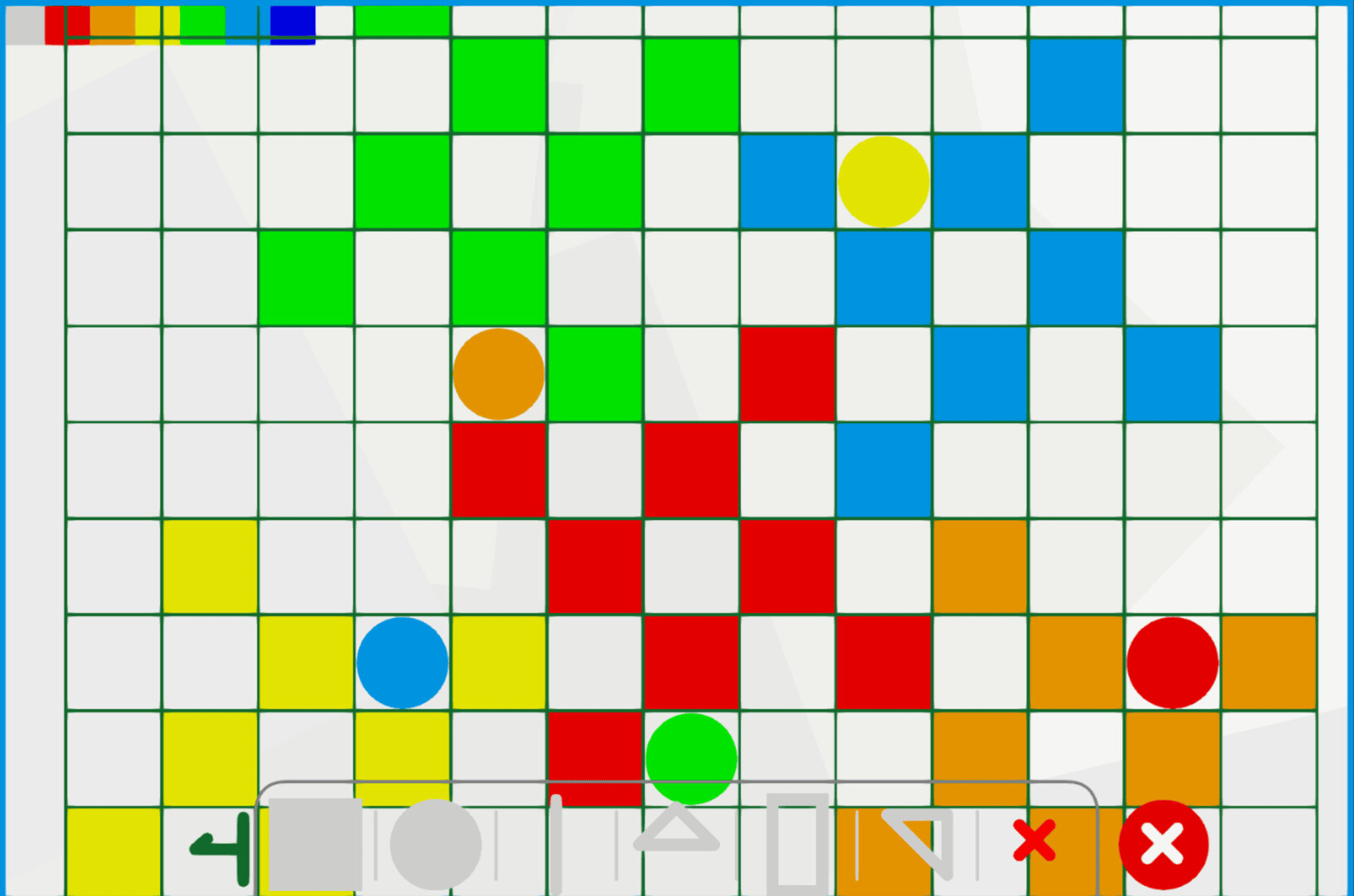
Task: Choose the light blue color swatch
Action: point(245,25)
